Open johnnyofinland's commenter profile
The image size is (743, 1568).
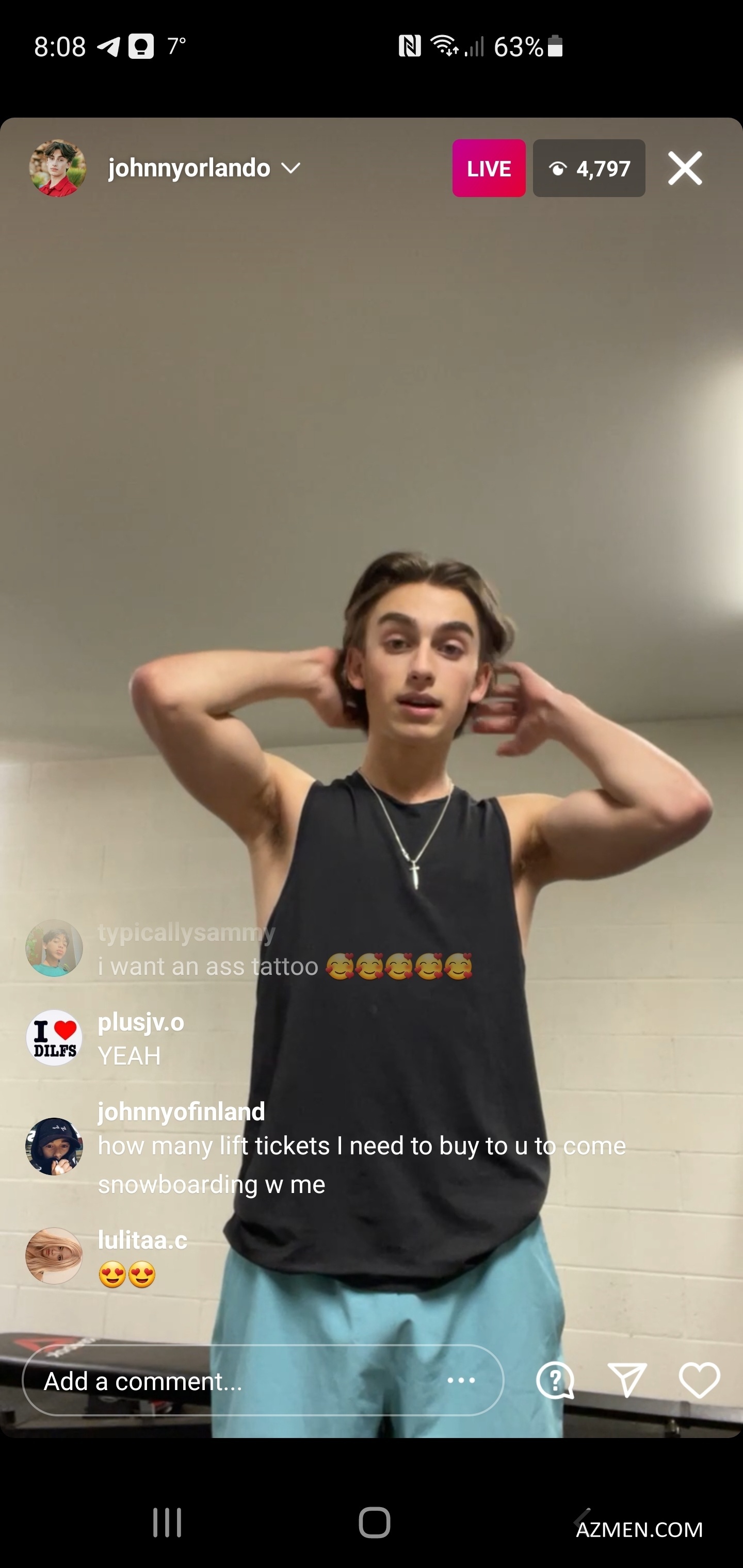point(54,1146)
